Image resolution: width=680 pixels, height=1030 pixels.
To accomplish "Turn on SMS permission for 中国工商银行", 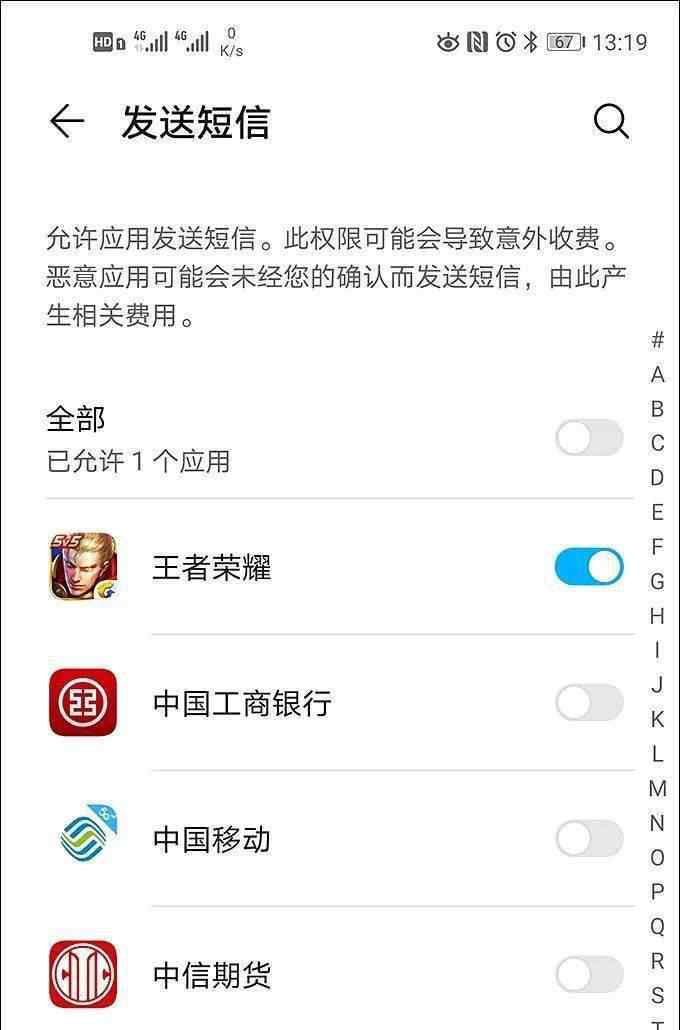I will point(589,703).
